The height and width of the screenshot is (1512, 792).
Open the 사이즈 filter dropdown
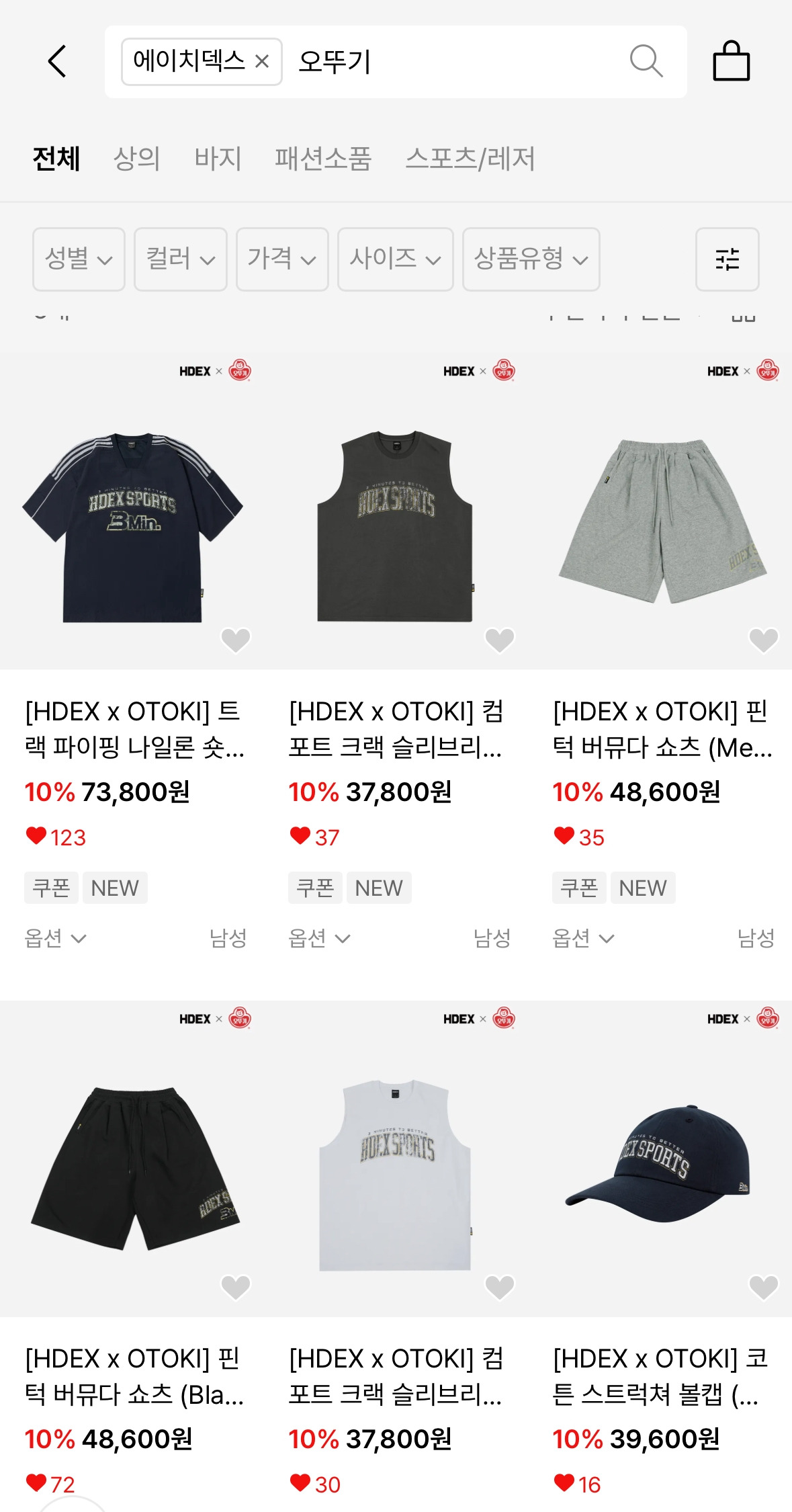pos(395,259)
